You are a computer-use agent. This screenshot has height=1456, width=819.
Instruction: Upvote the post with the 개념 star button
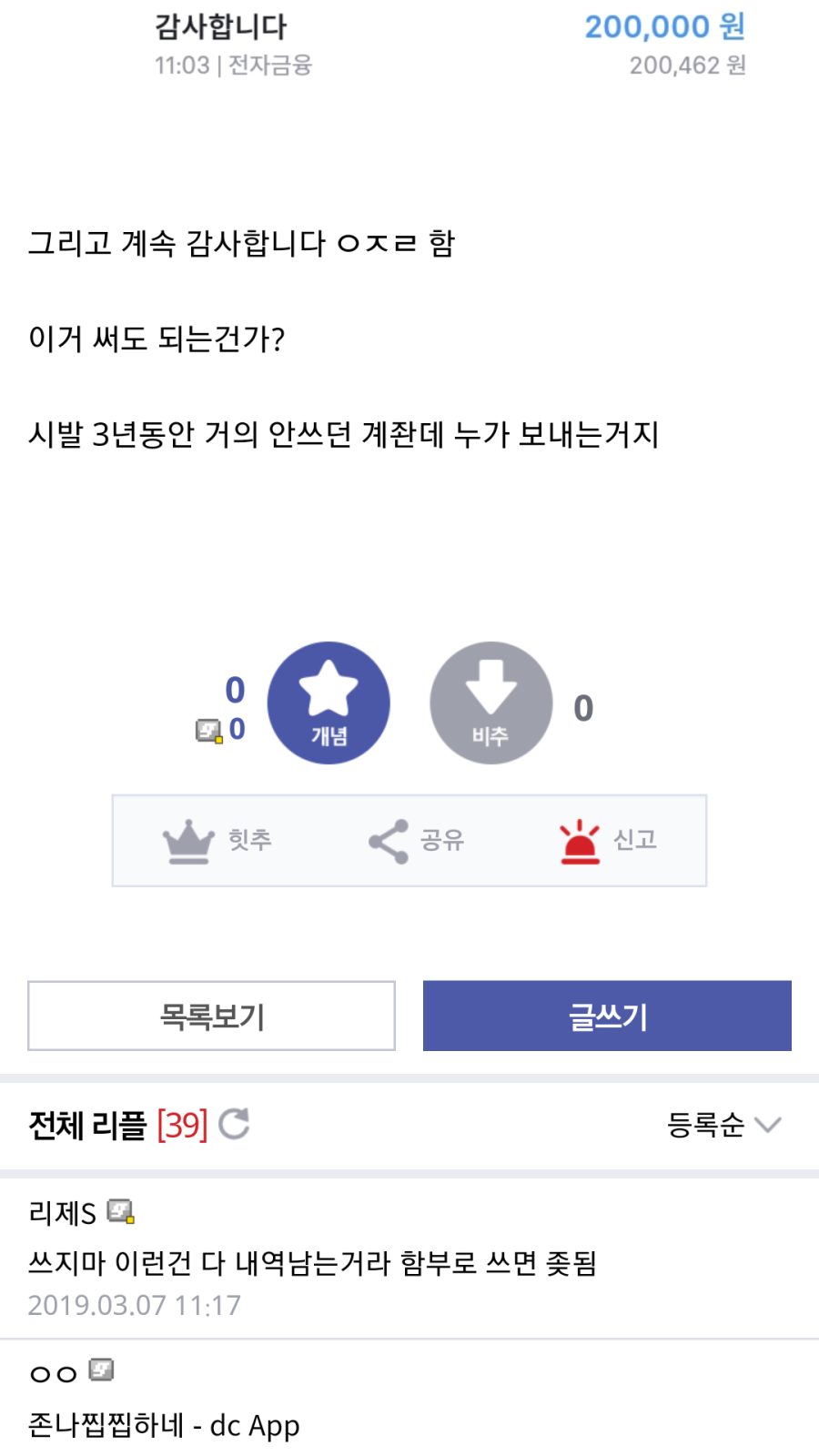tap(329, 703)
